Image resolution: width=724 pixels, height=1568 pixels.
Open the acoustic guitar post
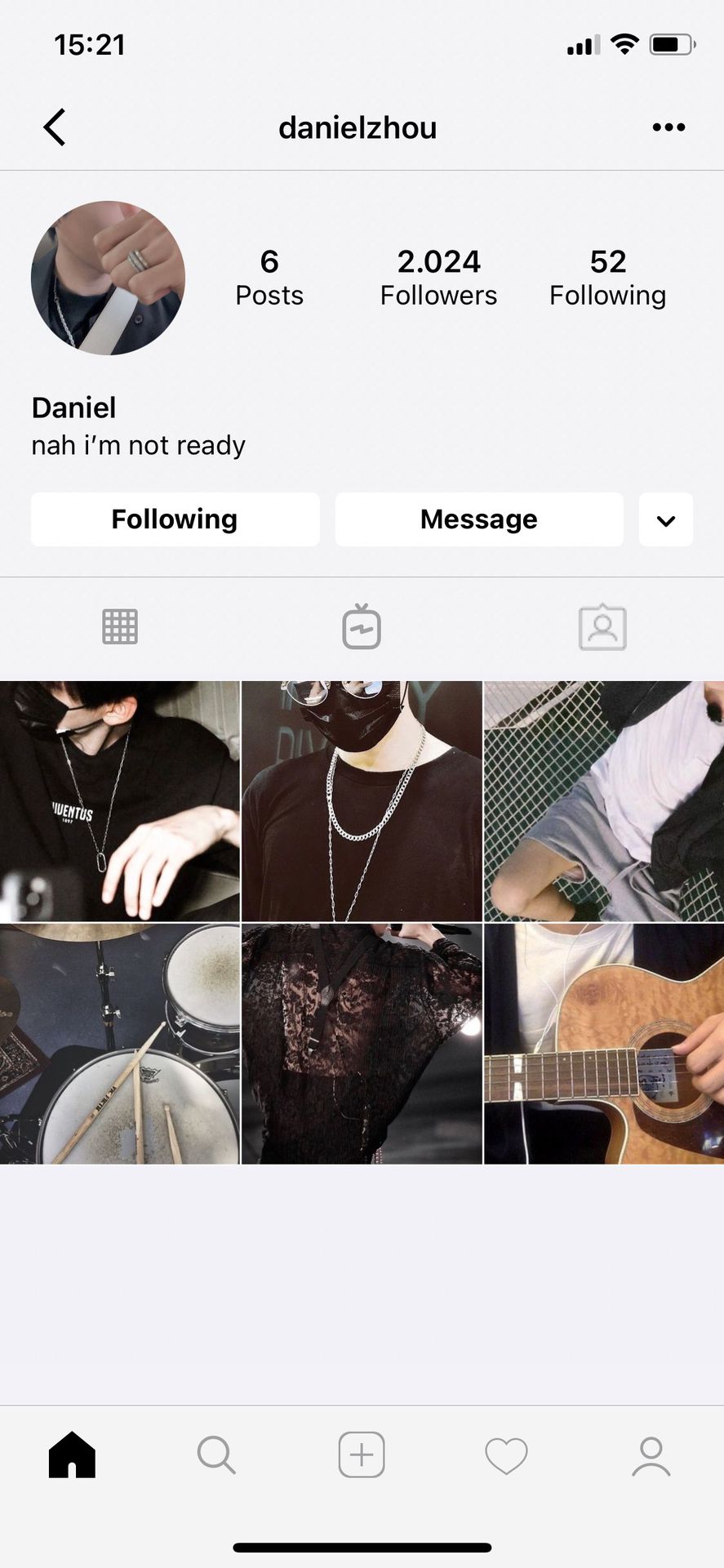click(604, 1044)
